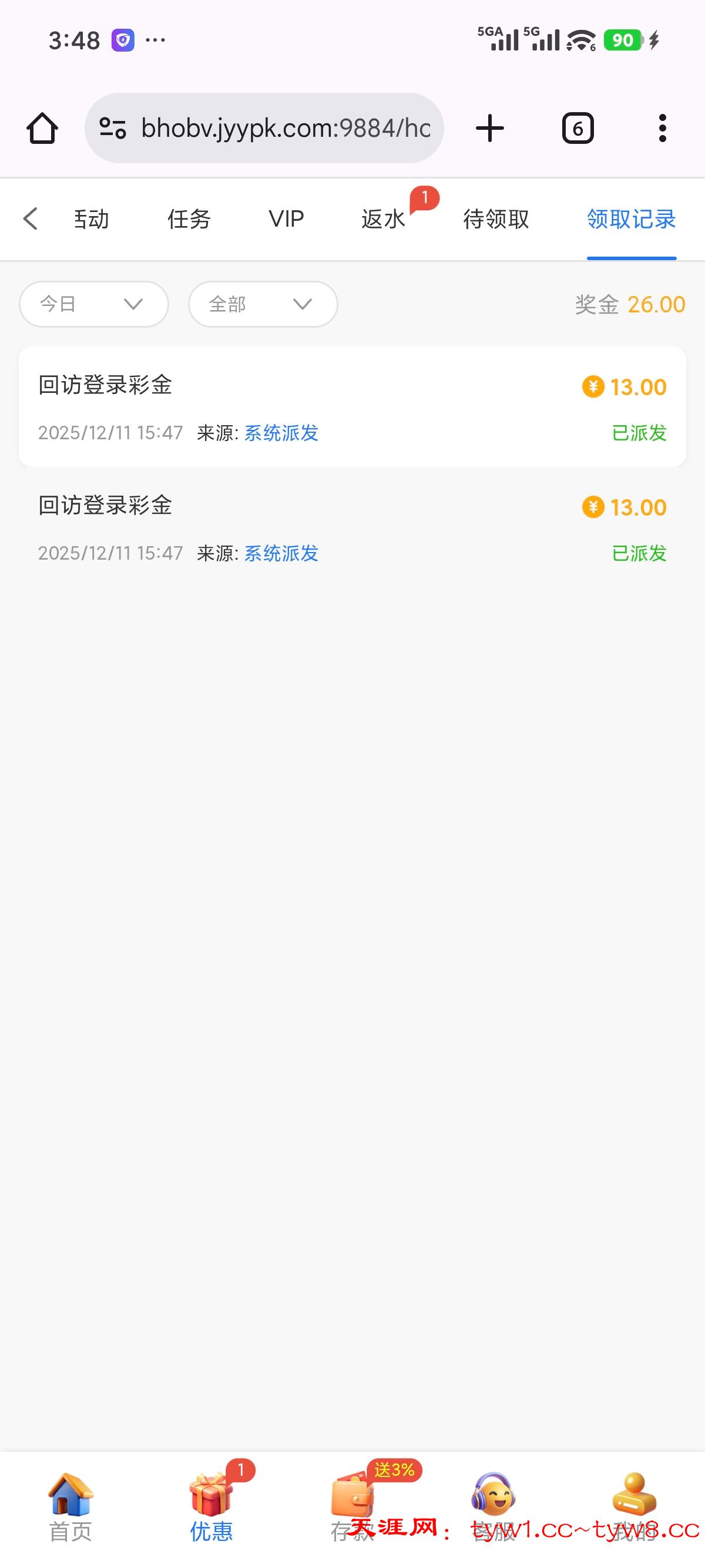Tap the browser address bar

click(265, 129)
